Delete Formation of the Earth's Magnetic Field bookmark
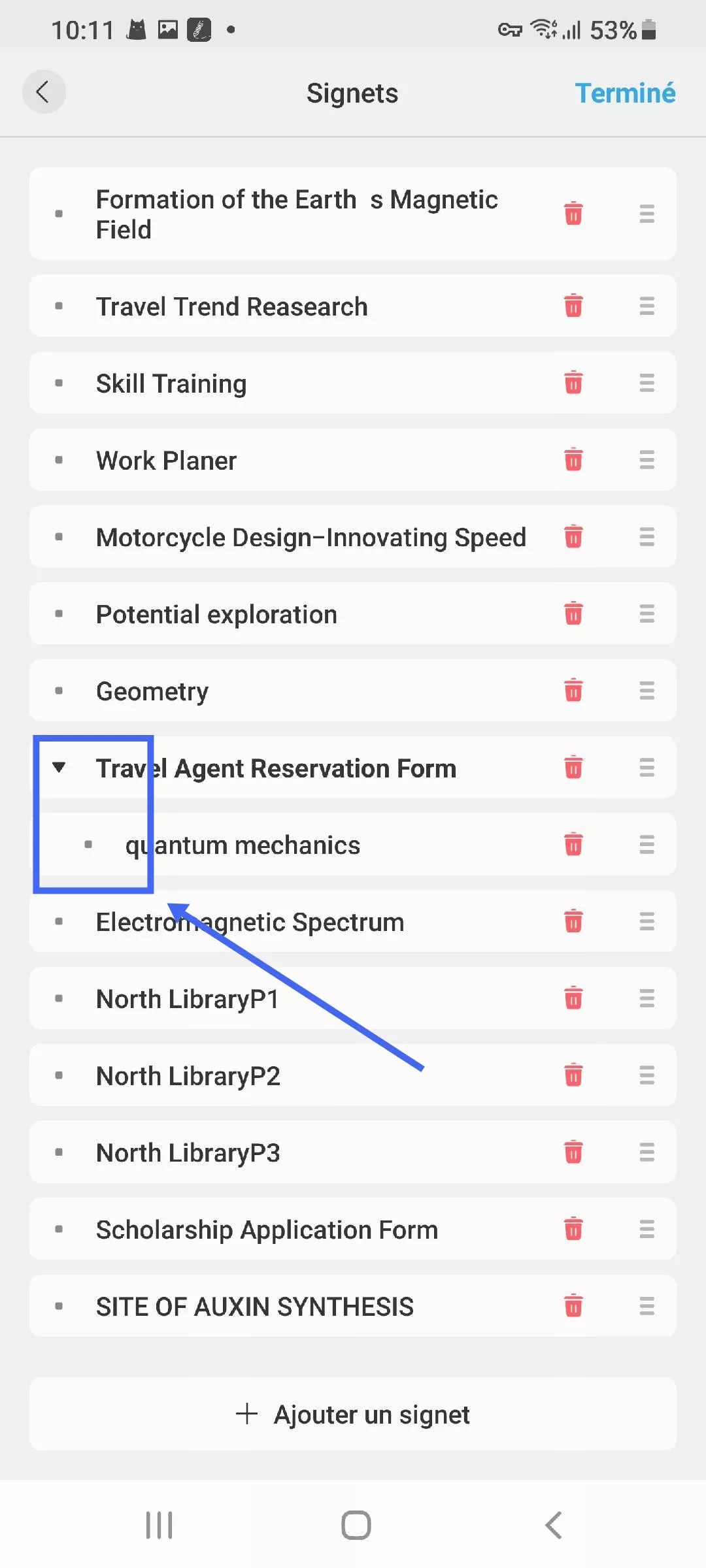706x1568 pixels. tap(573, 214)
